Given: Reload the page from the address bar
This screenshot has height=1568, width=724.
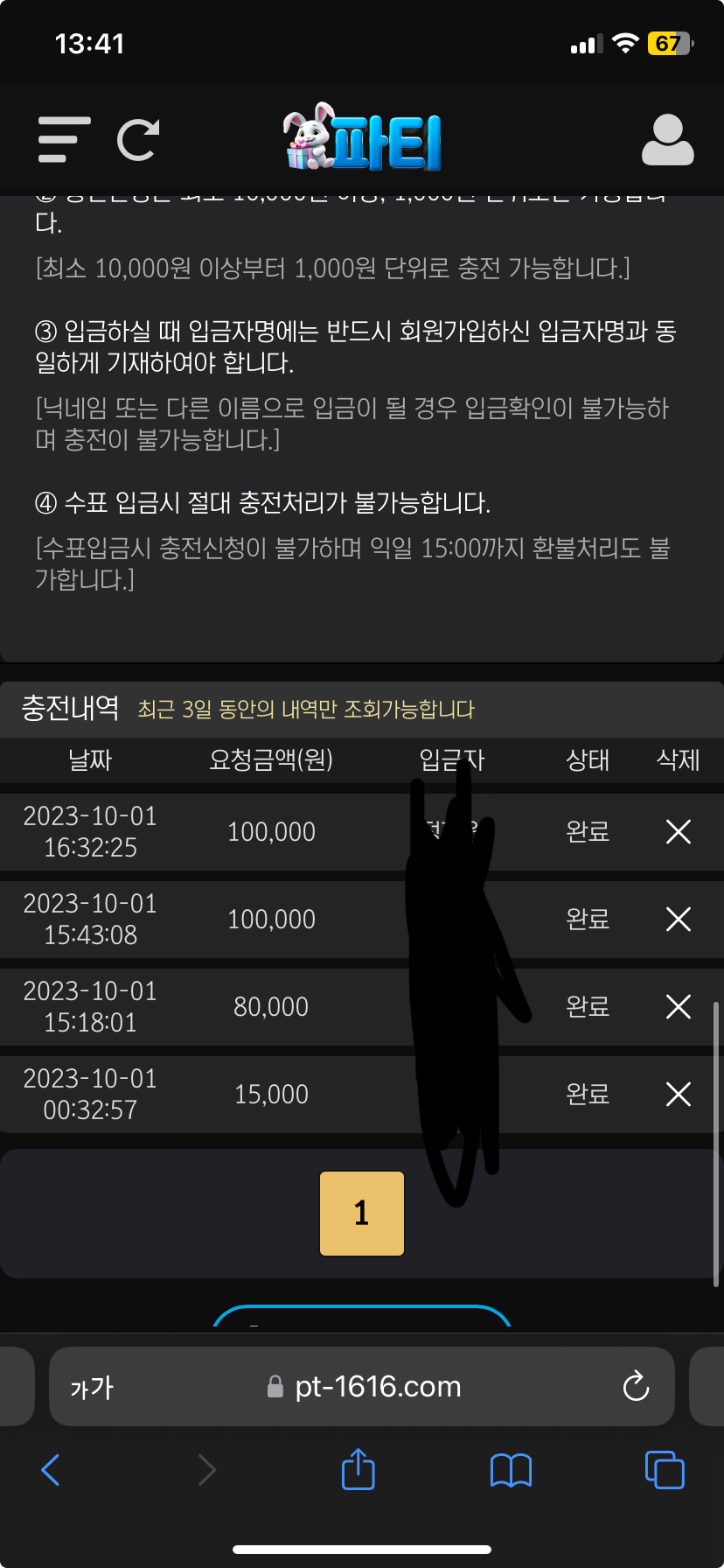Looking at the screenshot, I should click(x=636, y=1386).
